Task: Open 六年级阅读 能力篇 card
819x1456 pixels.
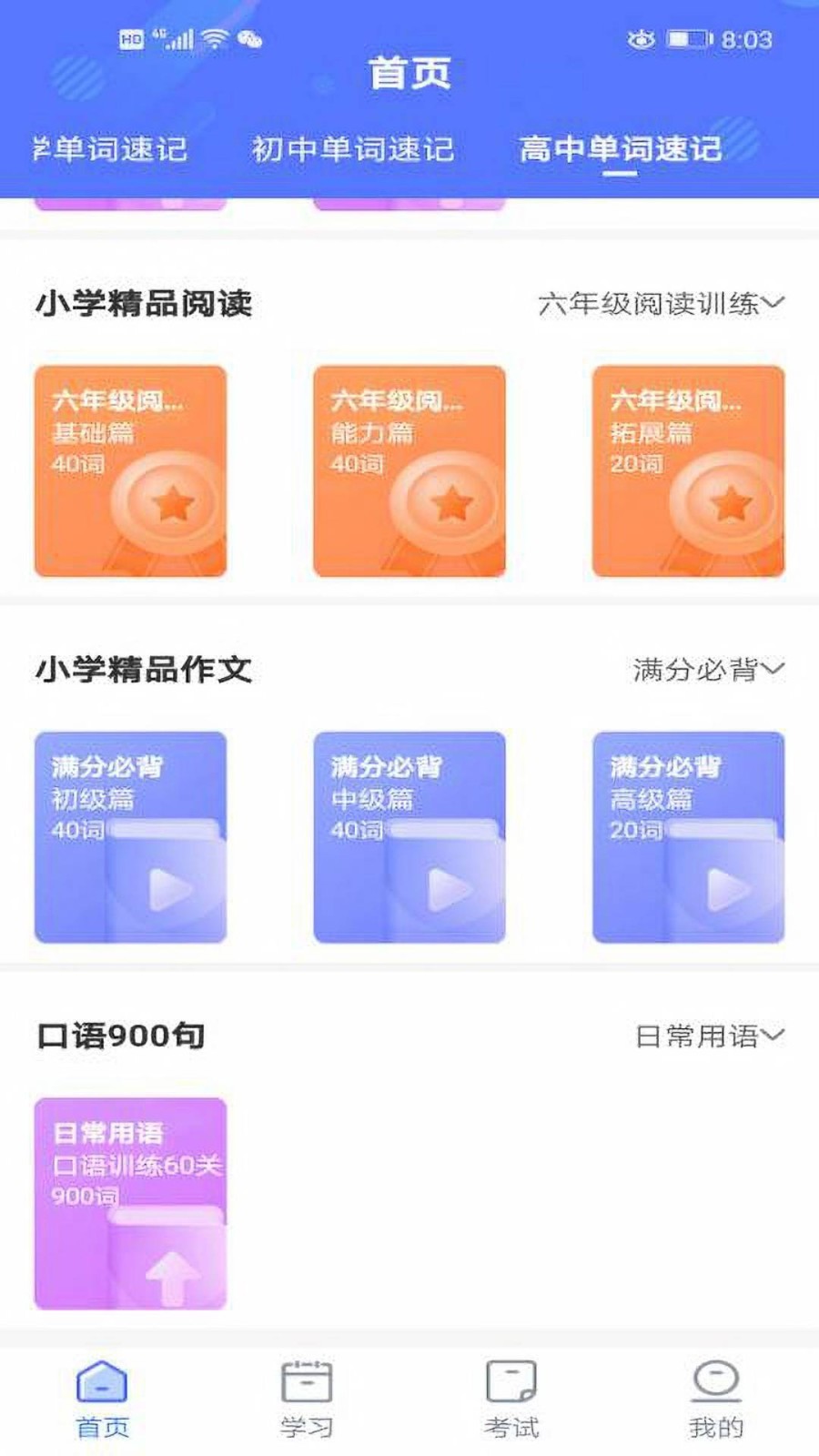Action: click(x=409, y=470)
